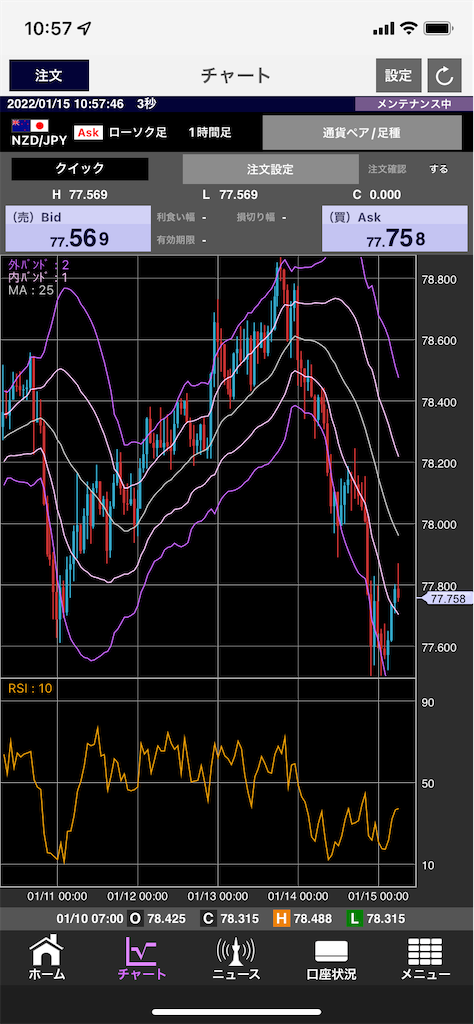
Task: Open the 設定 settings button
Action: point(398,75)
